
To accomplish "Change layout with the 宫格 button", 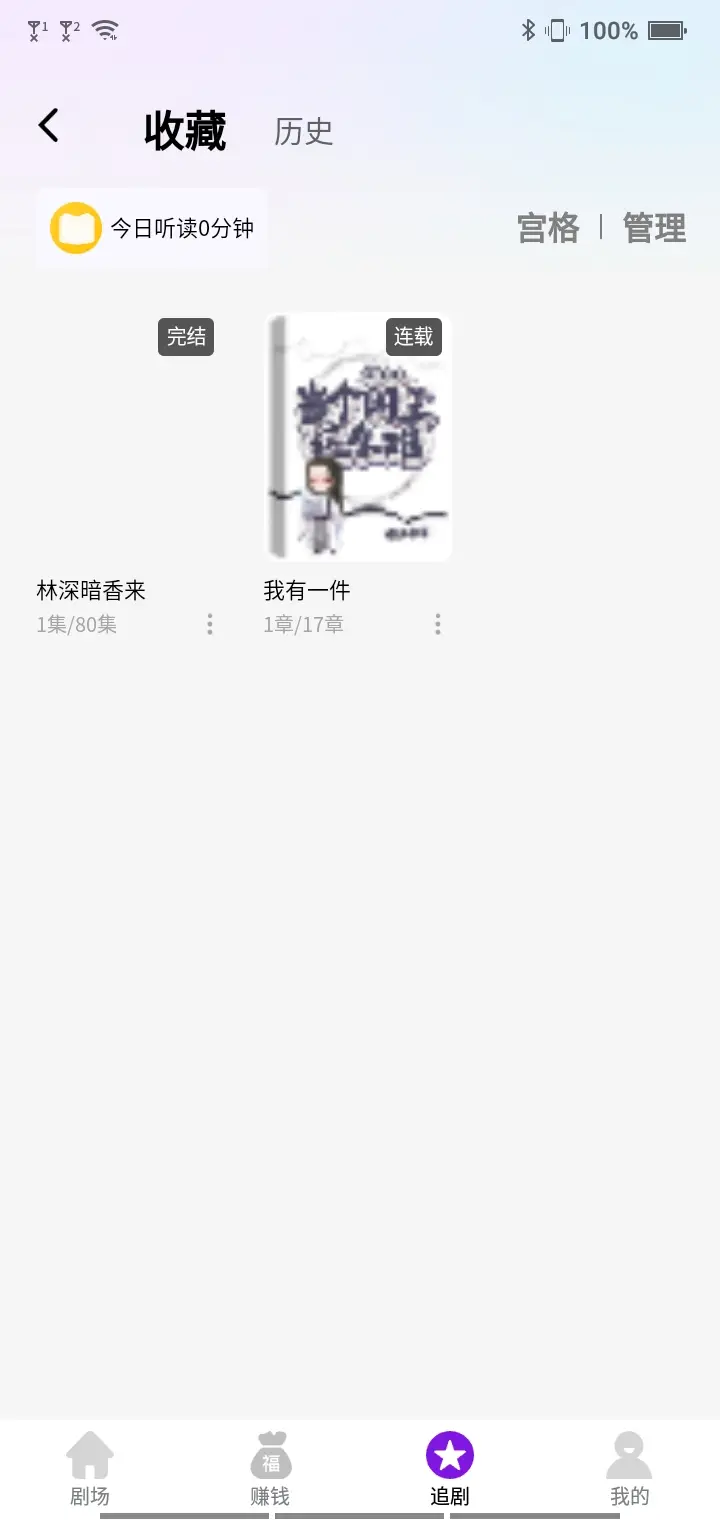I will click(548, 228).
